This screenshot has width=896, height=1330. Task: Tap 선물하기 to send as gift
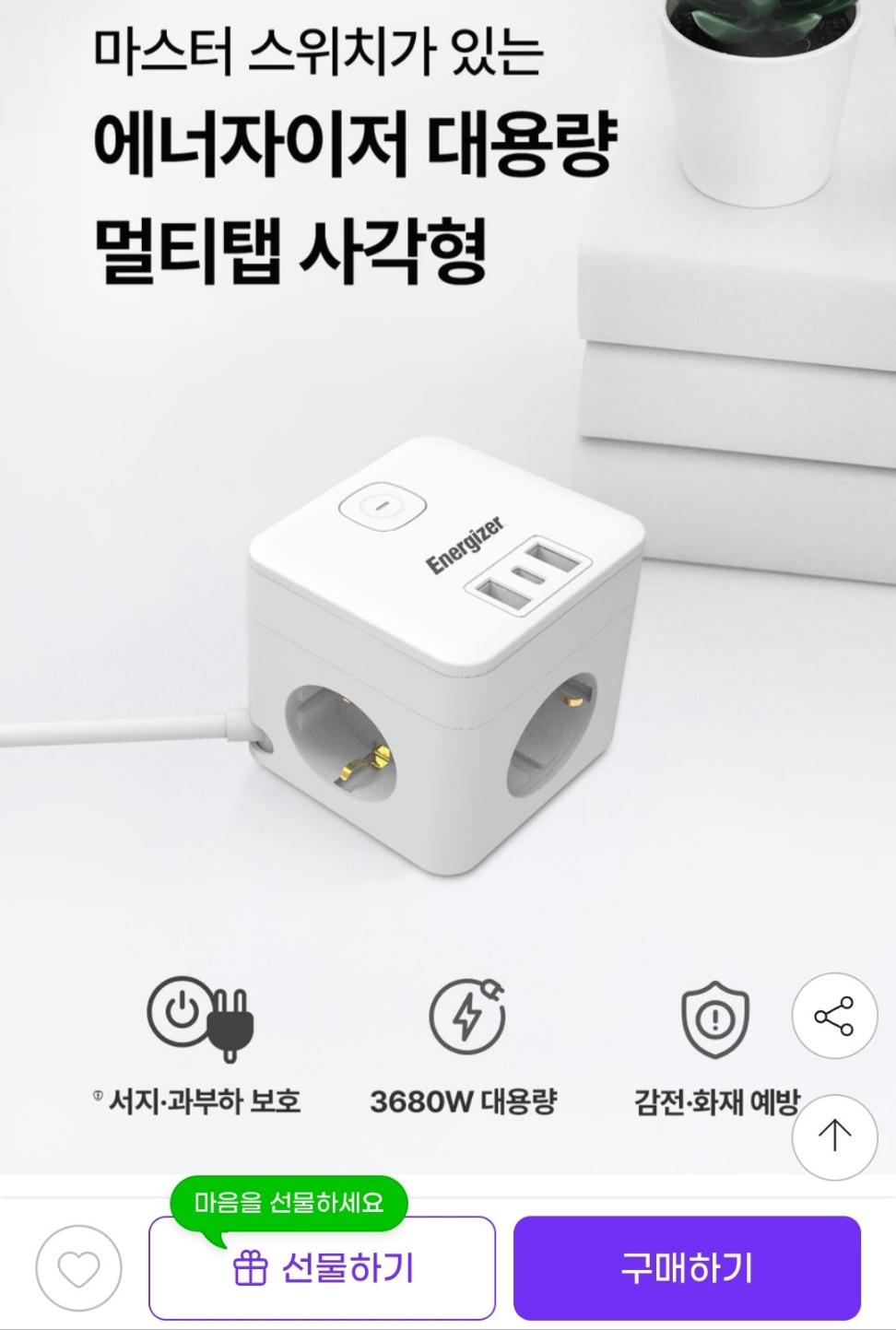[x=322, y=1268]
